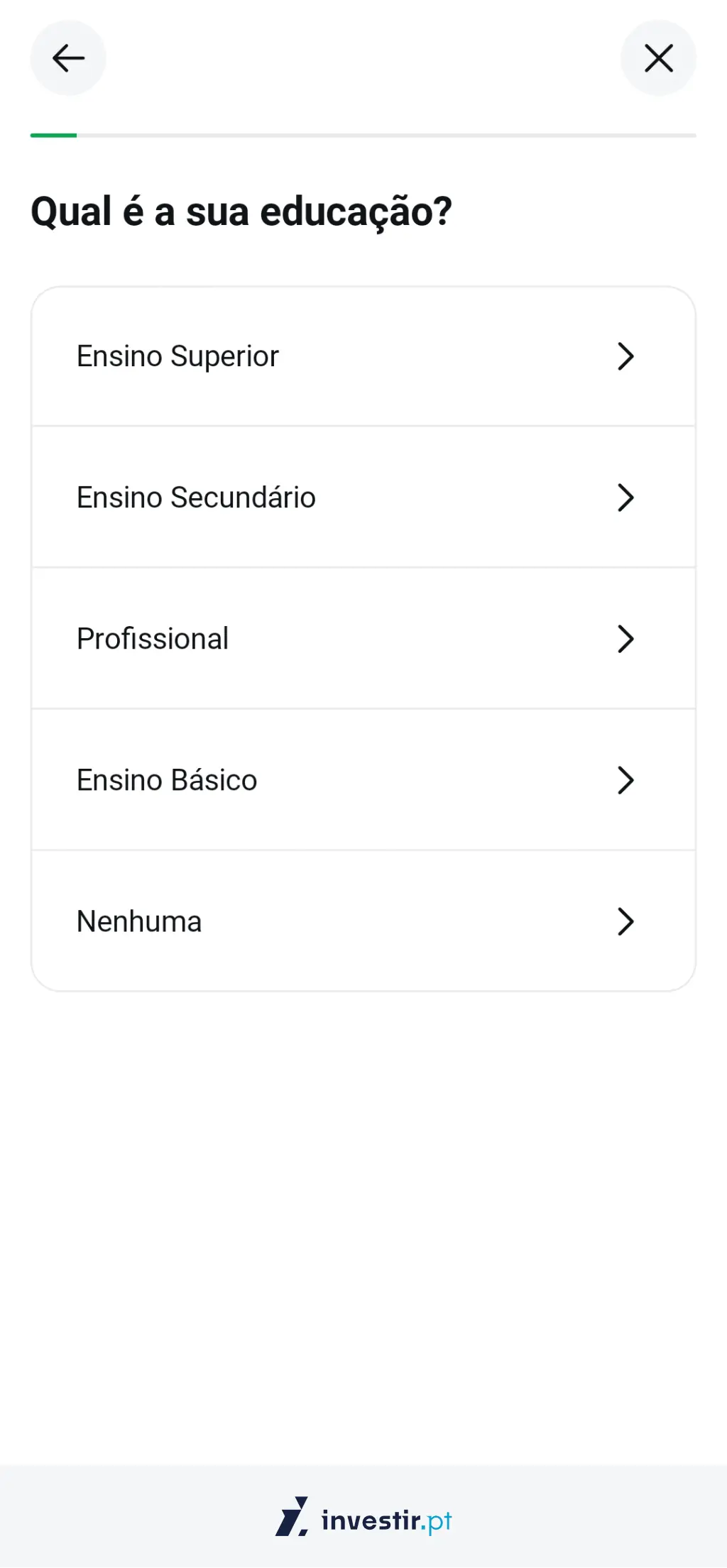Click the chevron next to Profissional
The width and height of the screenshot is (727, 1568).
(x=625, y=639)
